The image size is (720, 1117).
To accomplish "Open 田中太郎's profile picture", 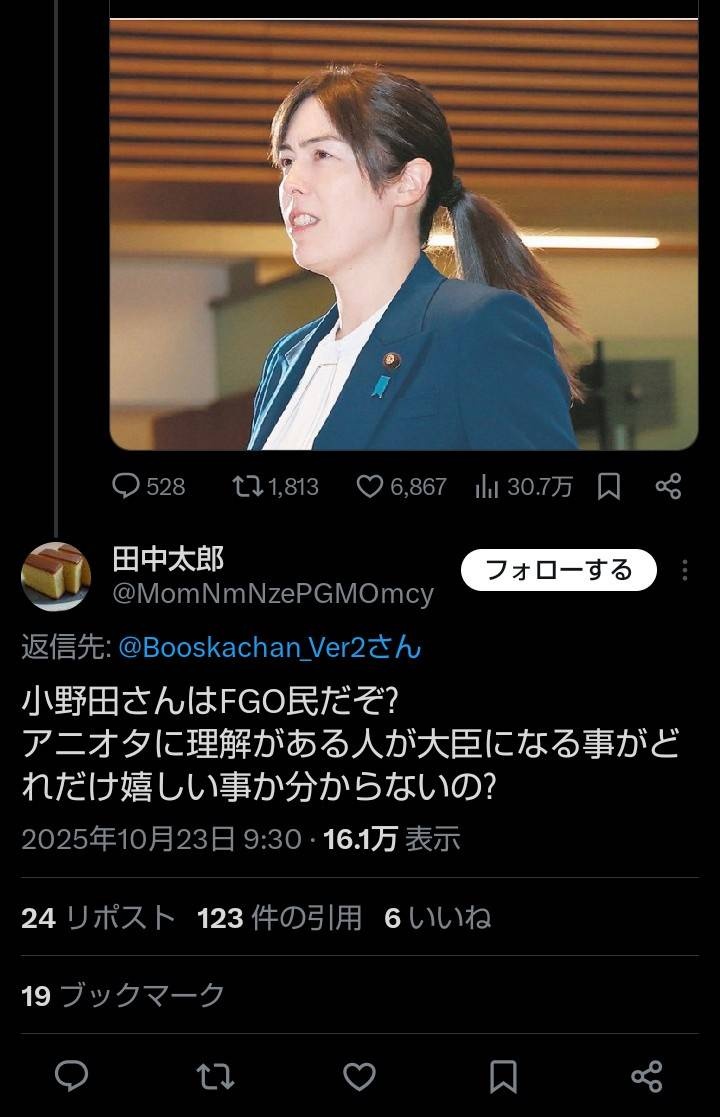I will pyautogui.click(x=56, y=577).
